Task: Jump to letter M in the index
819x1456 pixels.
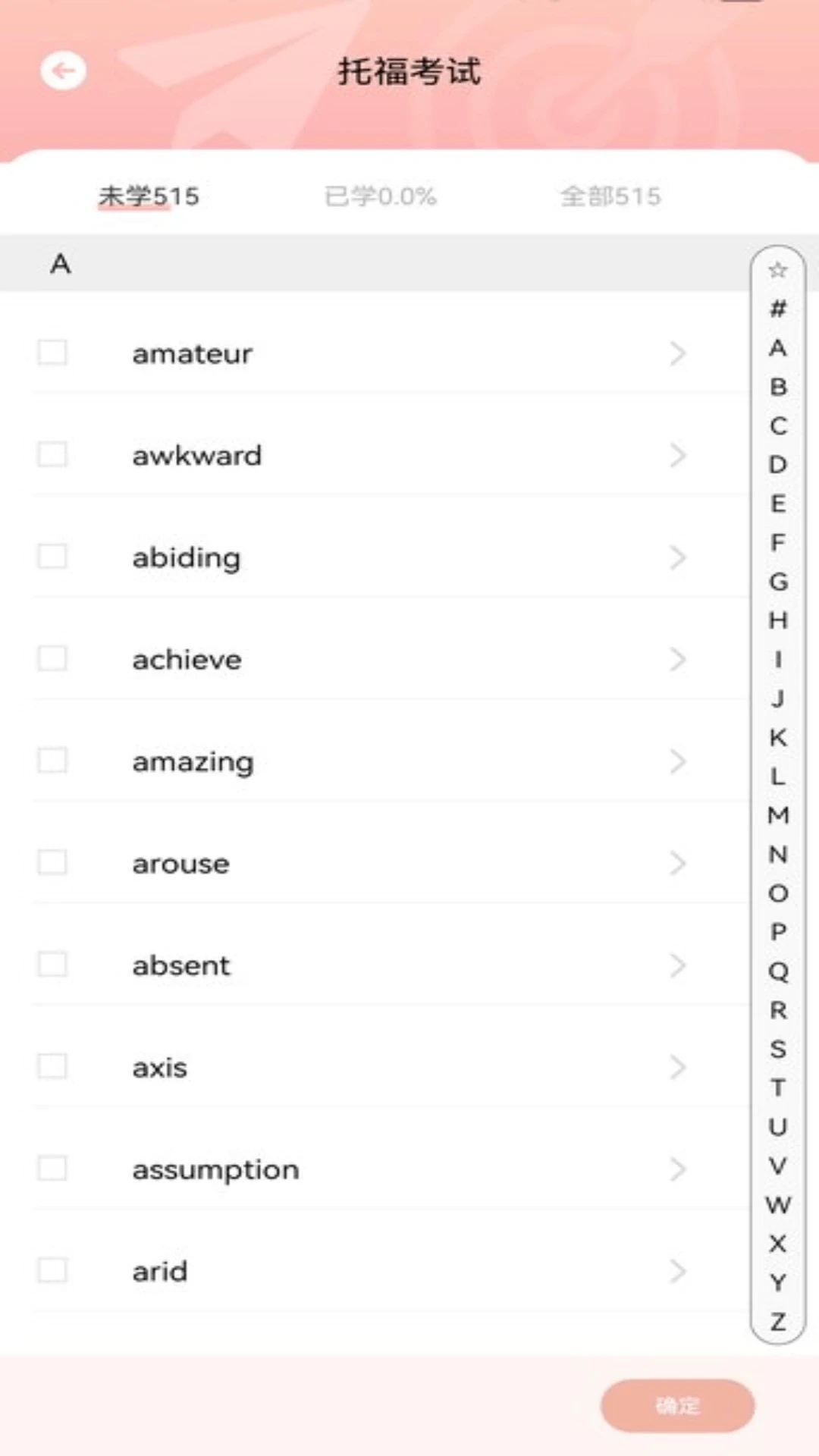Action: tap(778, 815)
